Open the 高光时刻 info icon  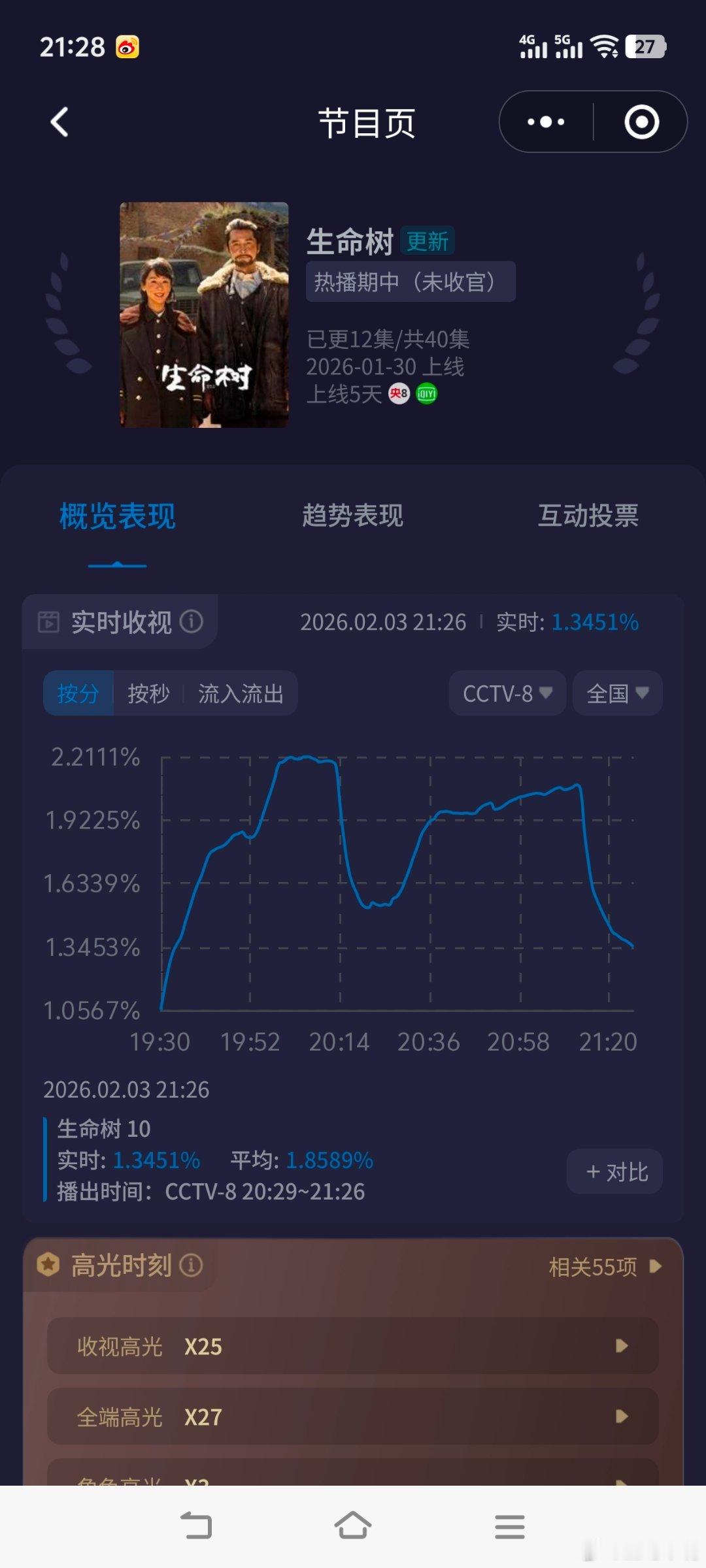click(190, 1266)
